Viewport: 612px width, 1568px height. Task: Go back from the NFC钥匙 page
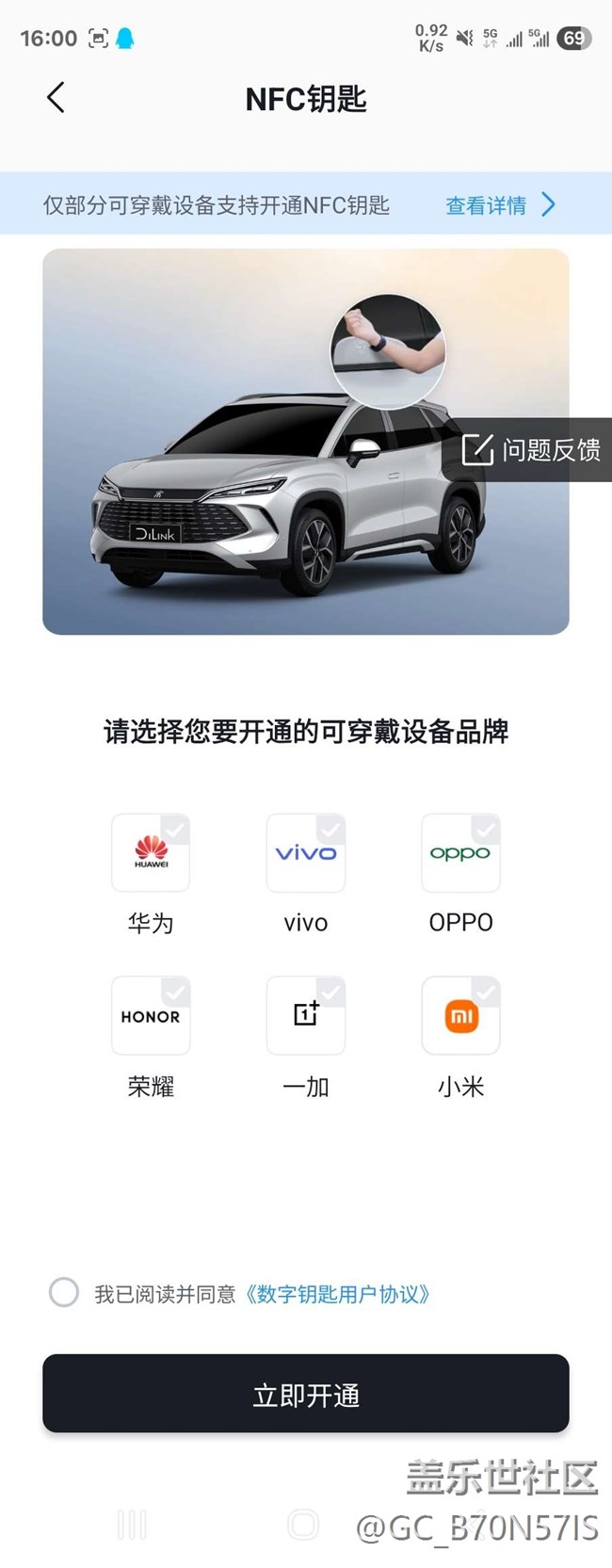pos(56,97)
